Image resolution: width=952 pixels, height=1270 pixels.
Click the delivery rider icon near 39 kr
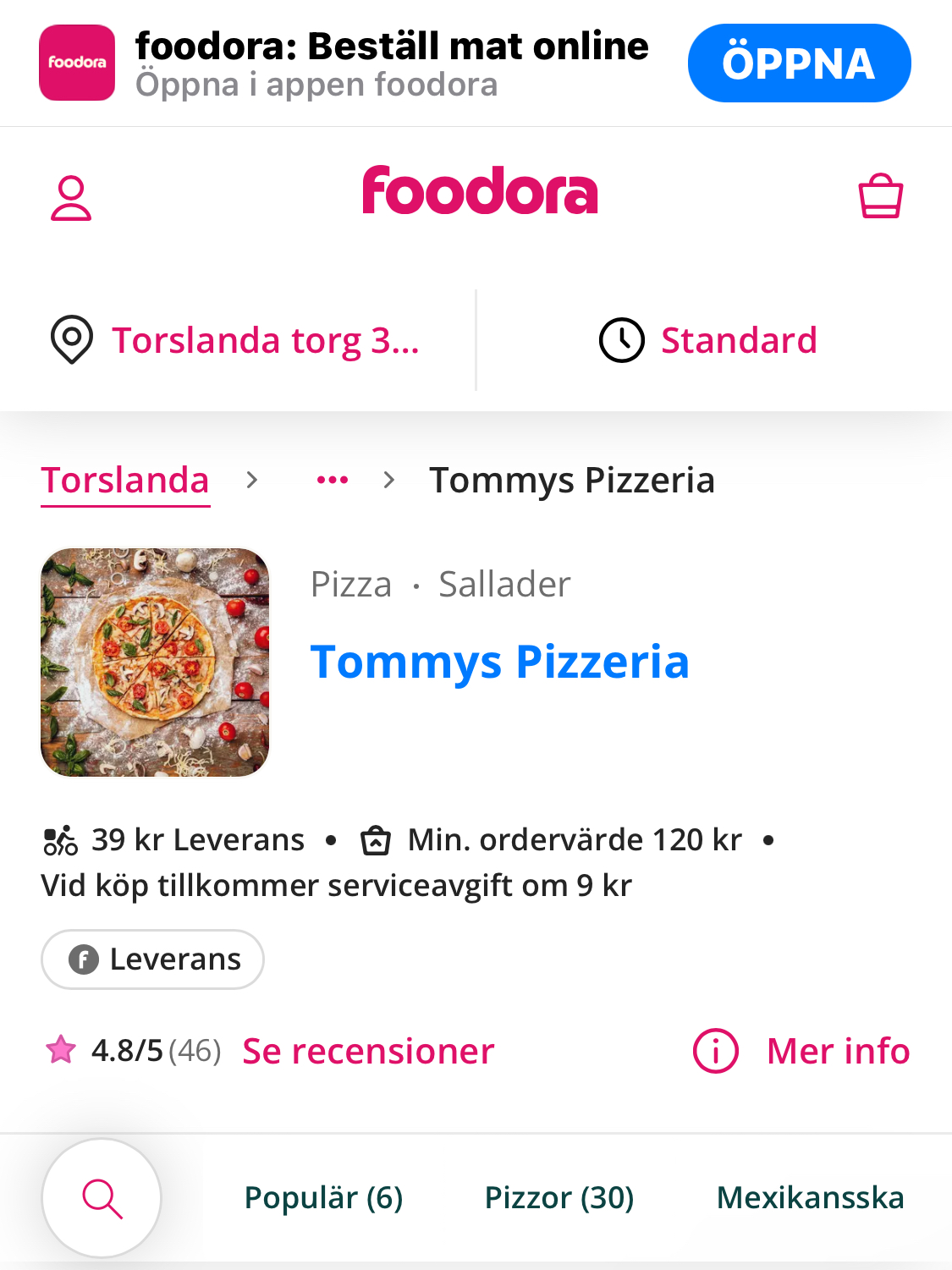[60, 839]
